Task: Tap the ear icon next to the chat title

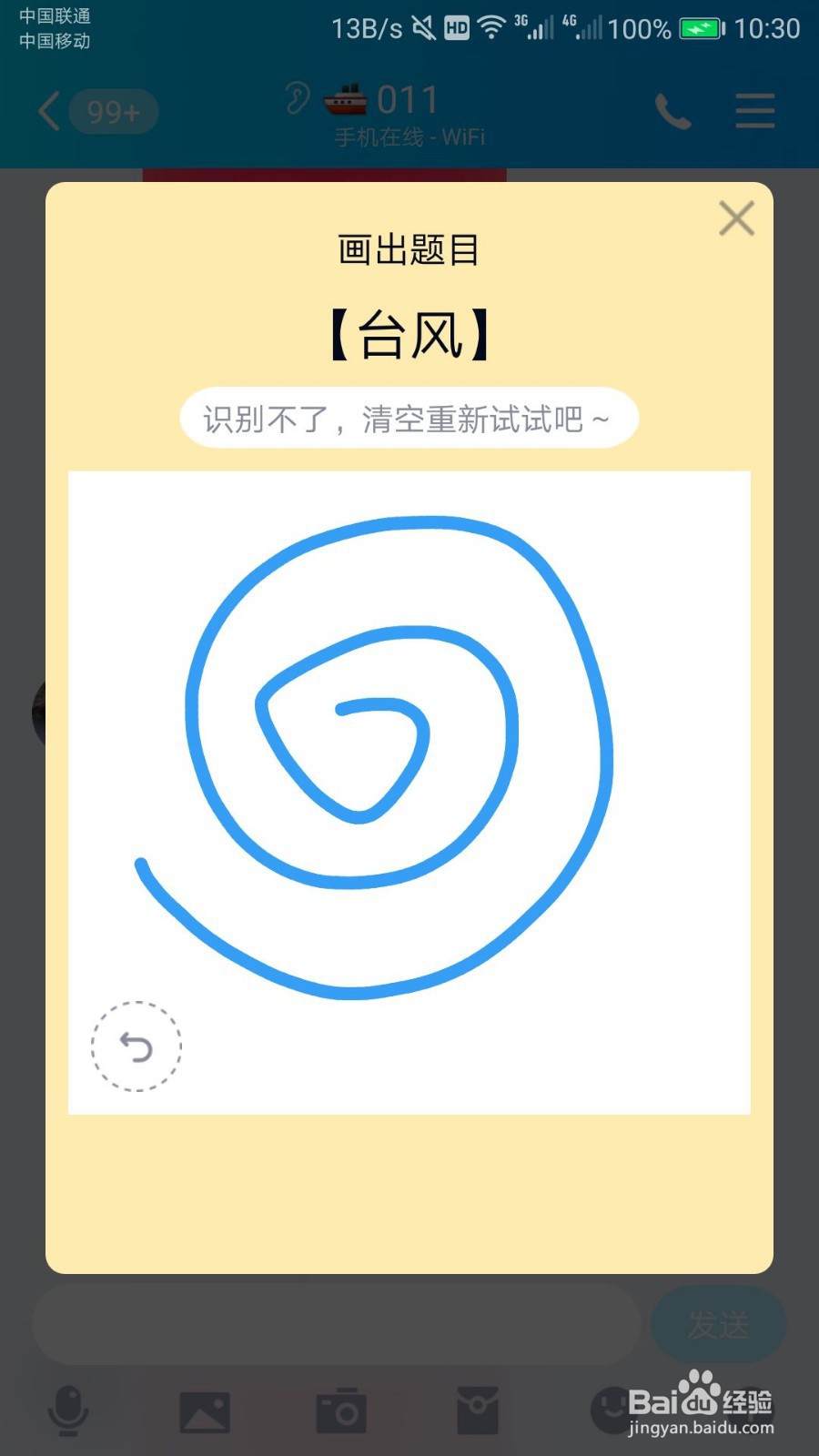Action: [x=296, y=98]
